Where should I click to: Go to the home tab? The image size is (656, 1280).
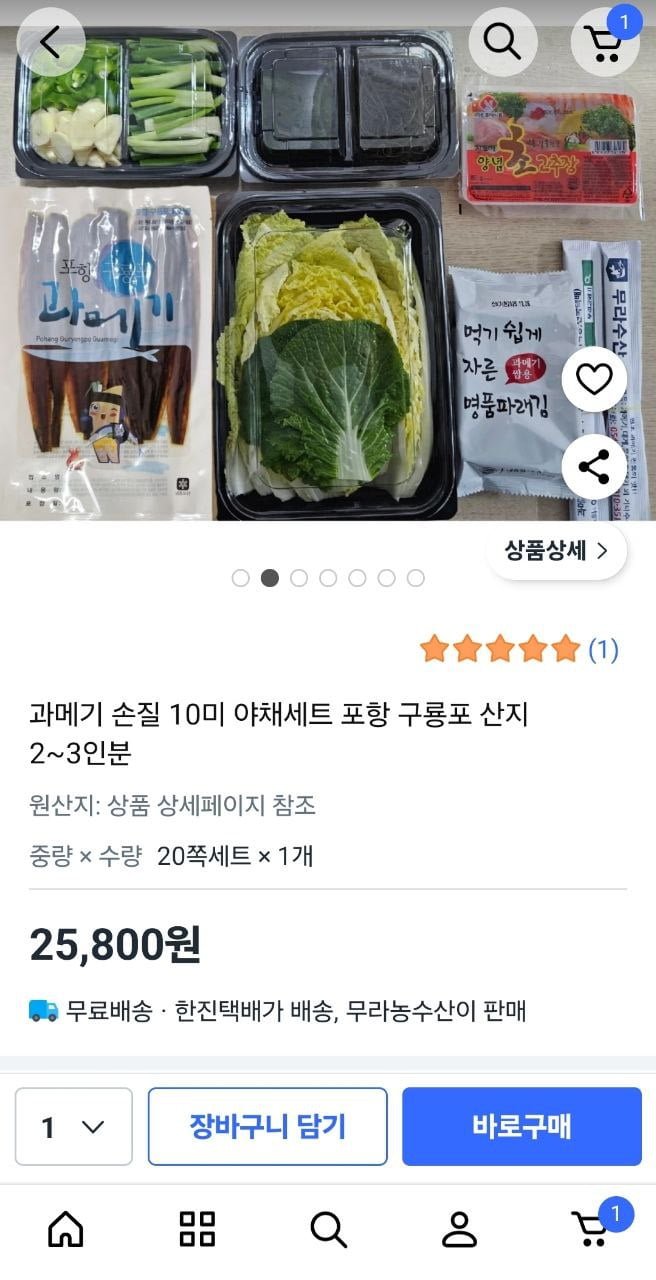pos(66,1229)
